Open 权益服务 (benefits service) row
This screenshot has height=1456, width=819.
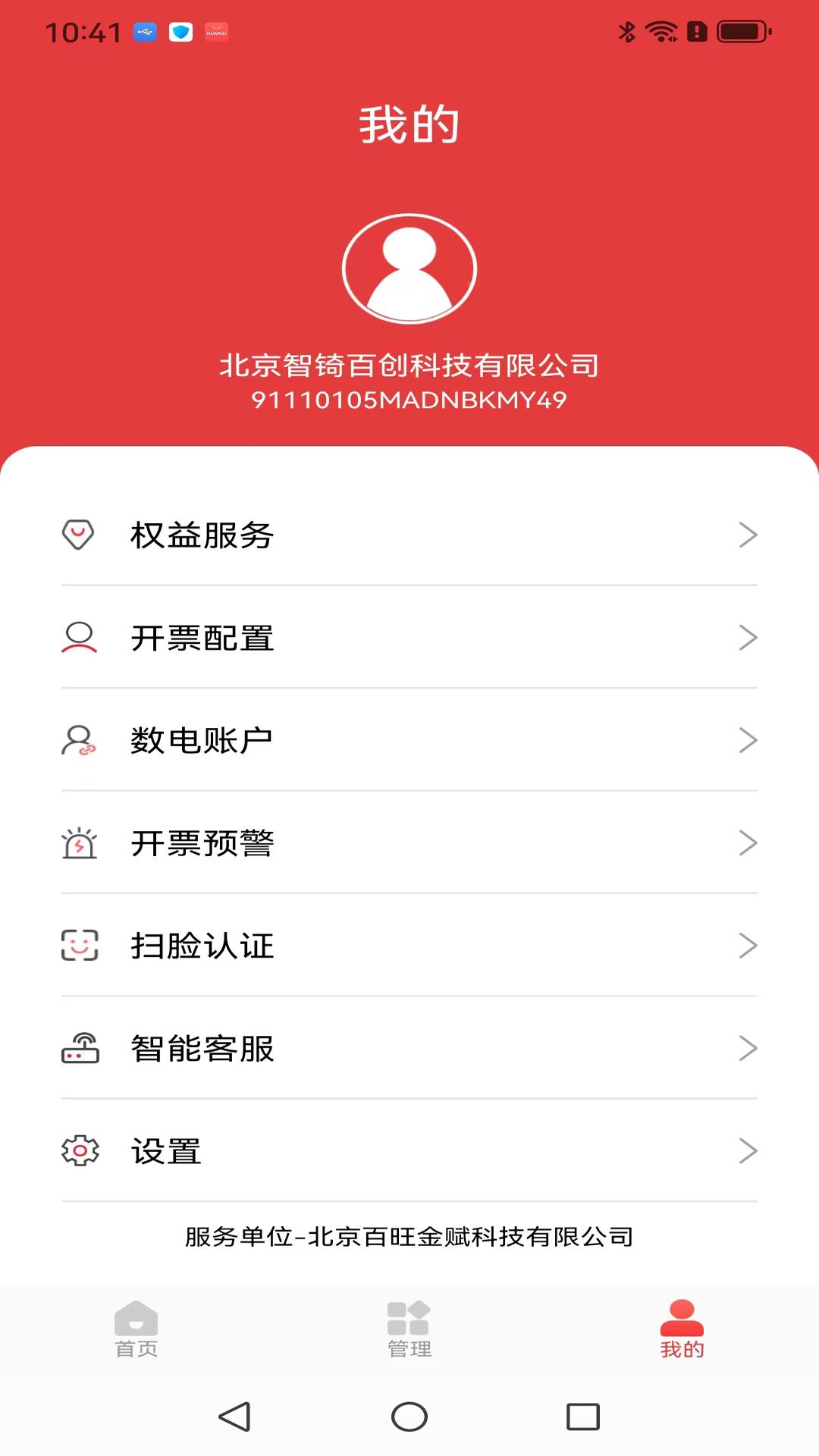click(409, 535)
